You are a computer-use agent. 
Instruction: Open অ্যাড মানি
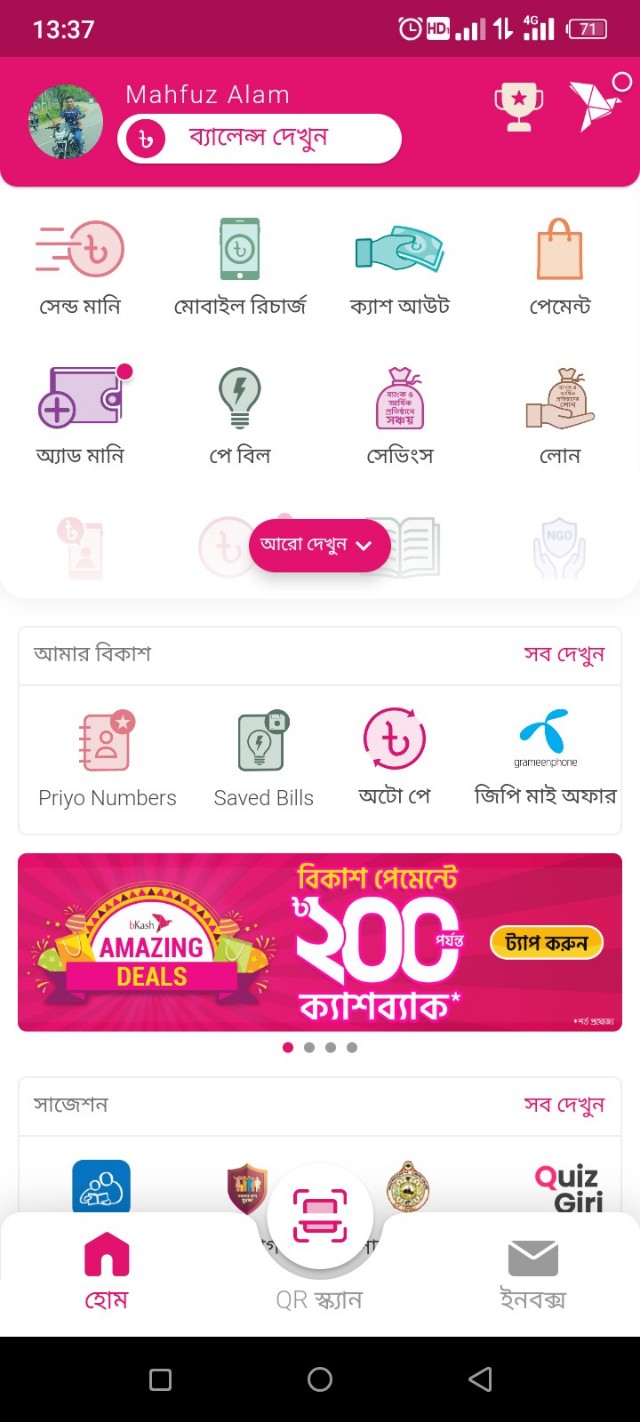pyautogui.click(x=80, y=414)
